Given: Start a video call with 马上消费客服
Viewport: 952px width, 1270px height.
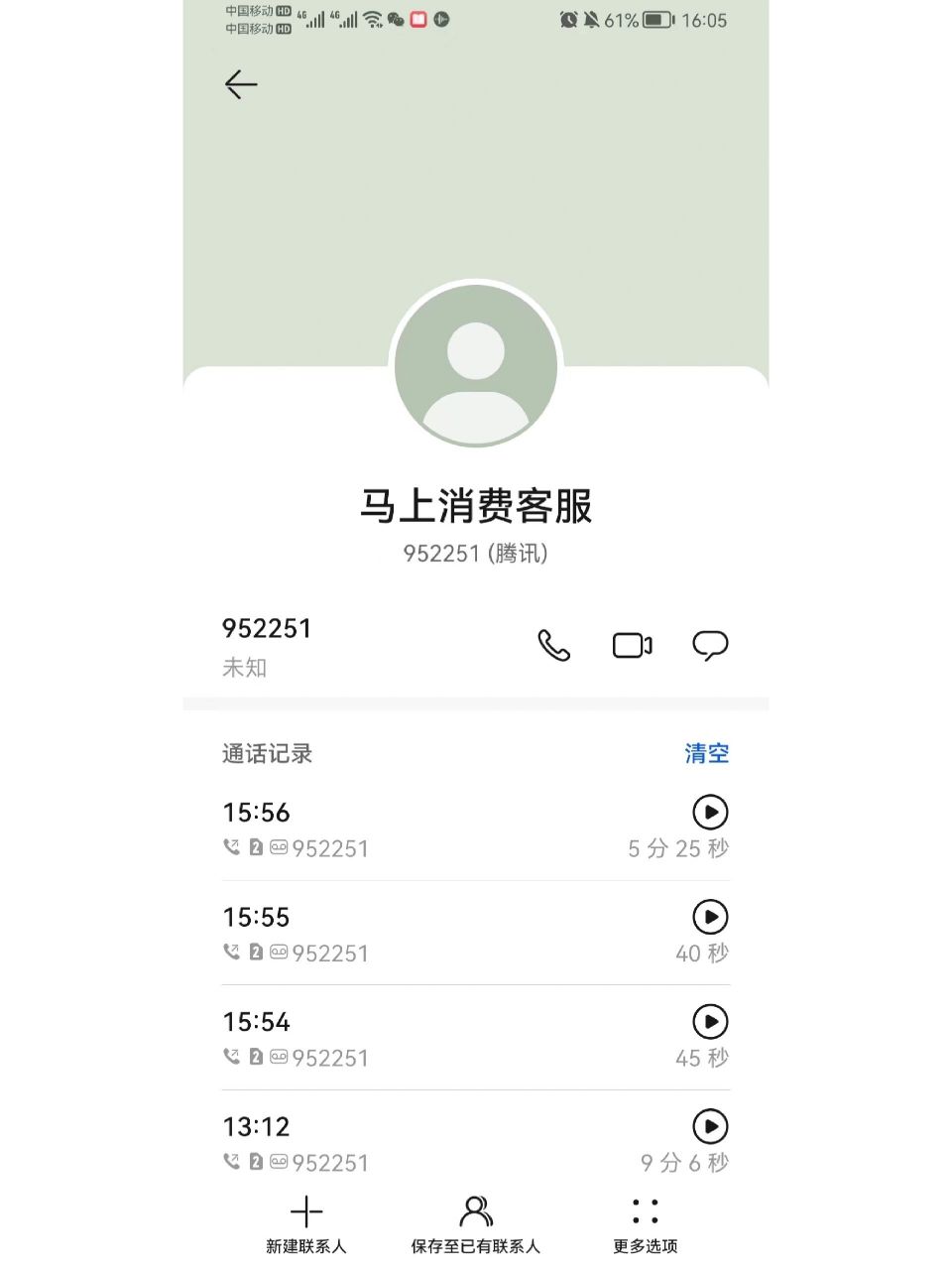Looking at the screenshot, I should pos(632,645).
